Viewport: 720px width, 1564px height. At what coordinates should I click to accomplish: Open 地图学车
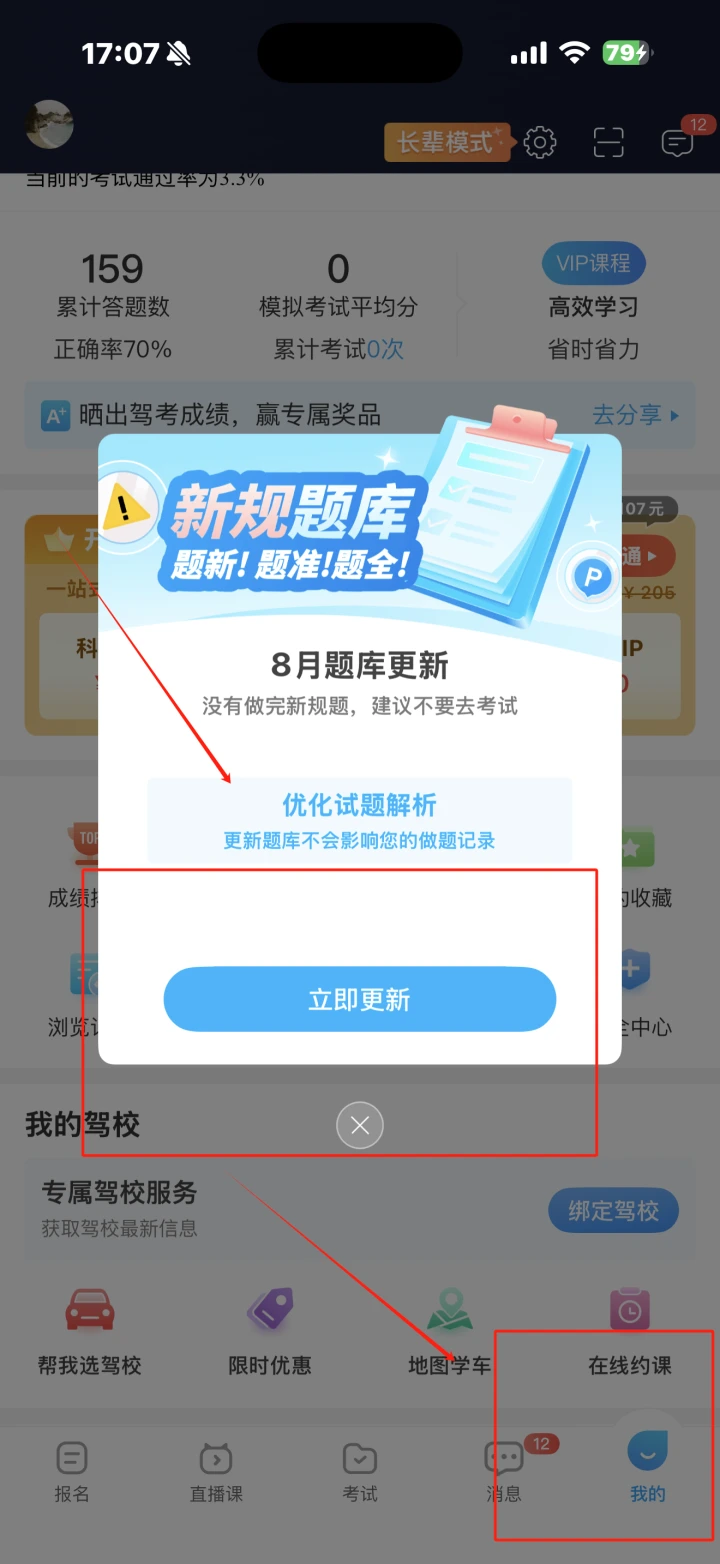pyautogui.click(x=449, y=1332)
